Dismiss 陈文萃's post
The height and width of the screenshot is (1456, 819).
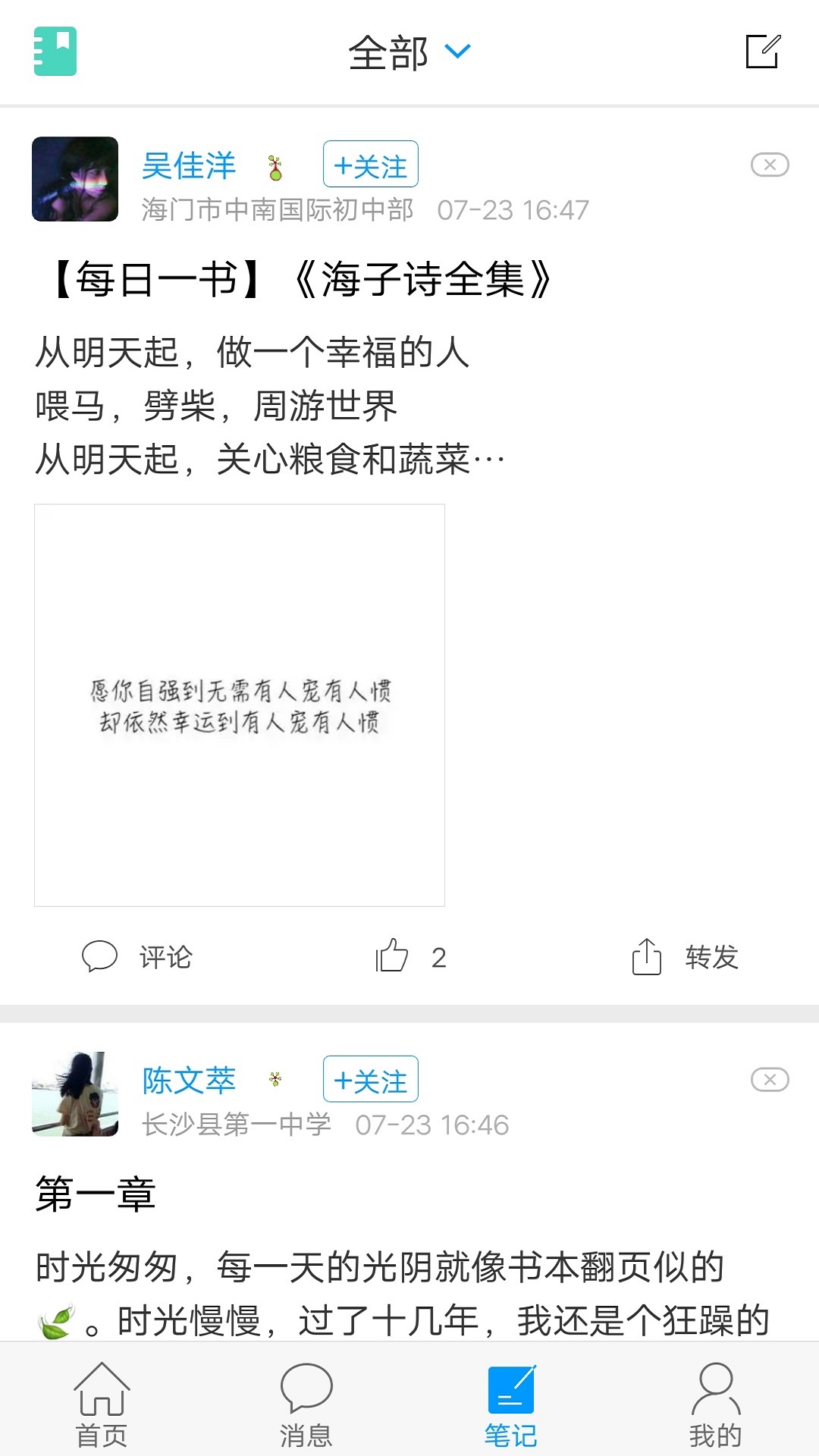coord(769,1079)
